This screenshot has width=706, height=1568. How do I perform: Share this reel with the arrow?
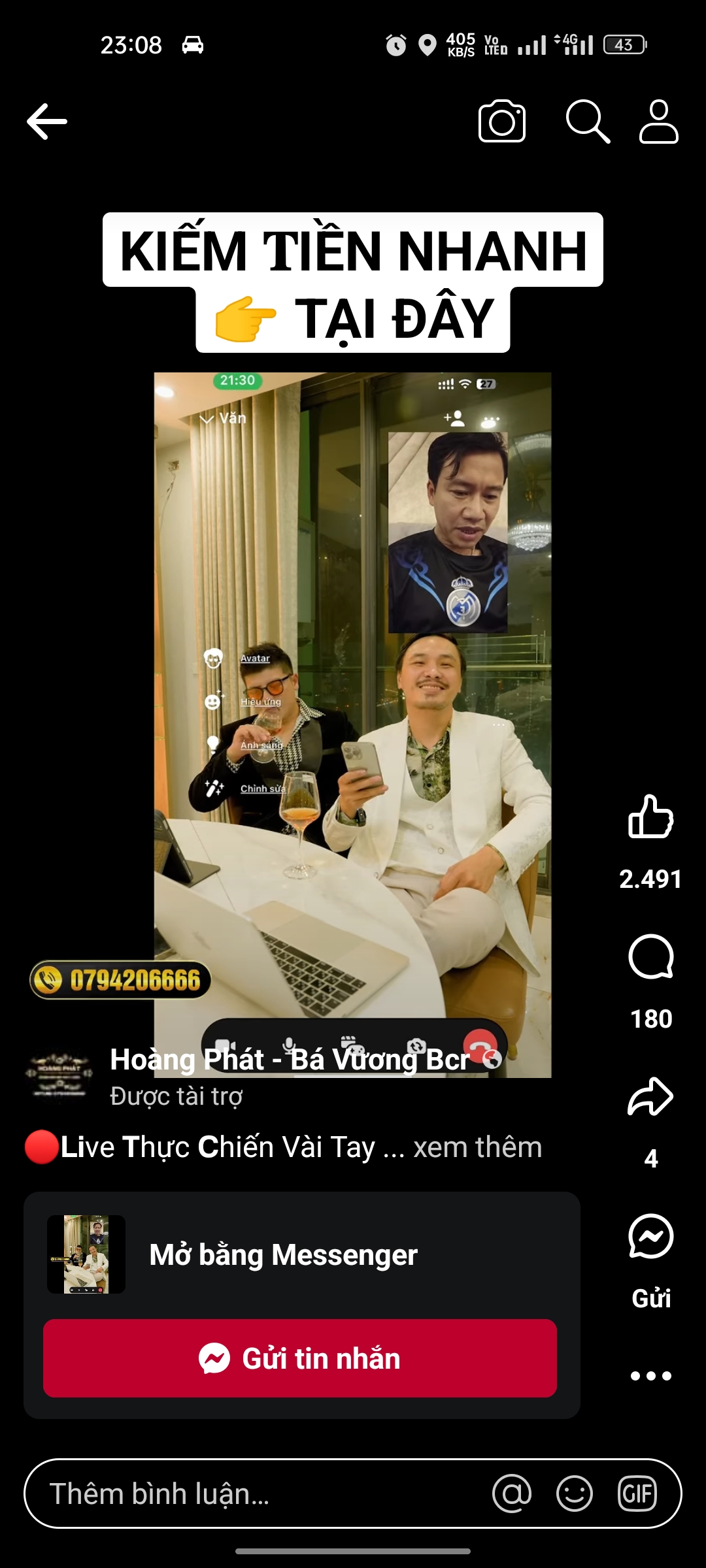click(x=650, y=1097)
